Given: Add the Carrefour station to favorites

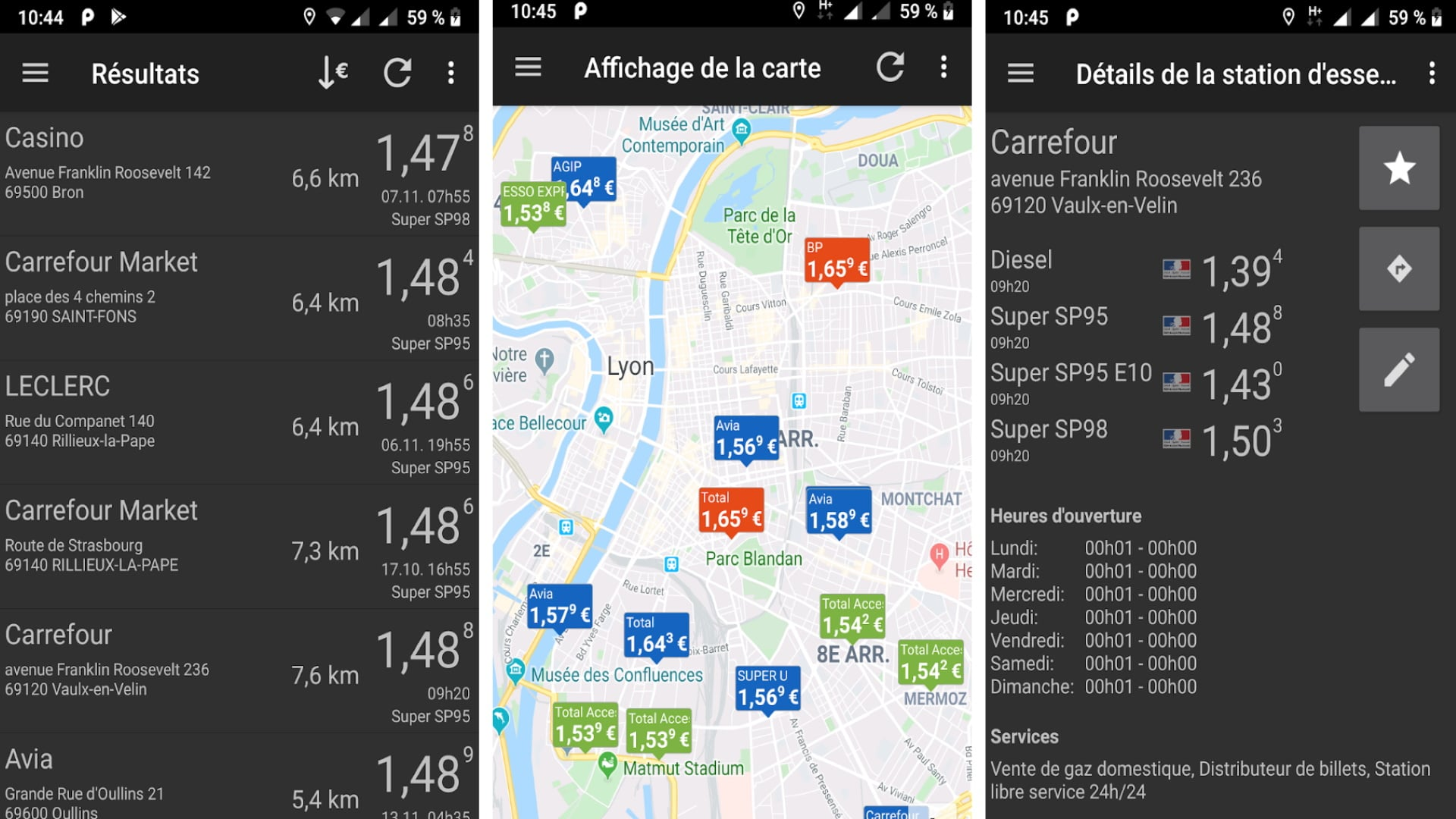Looking at the screenshot, I should point(1398,168).
